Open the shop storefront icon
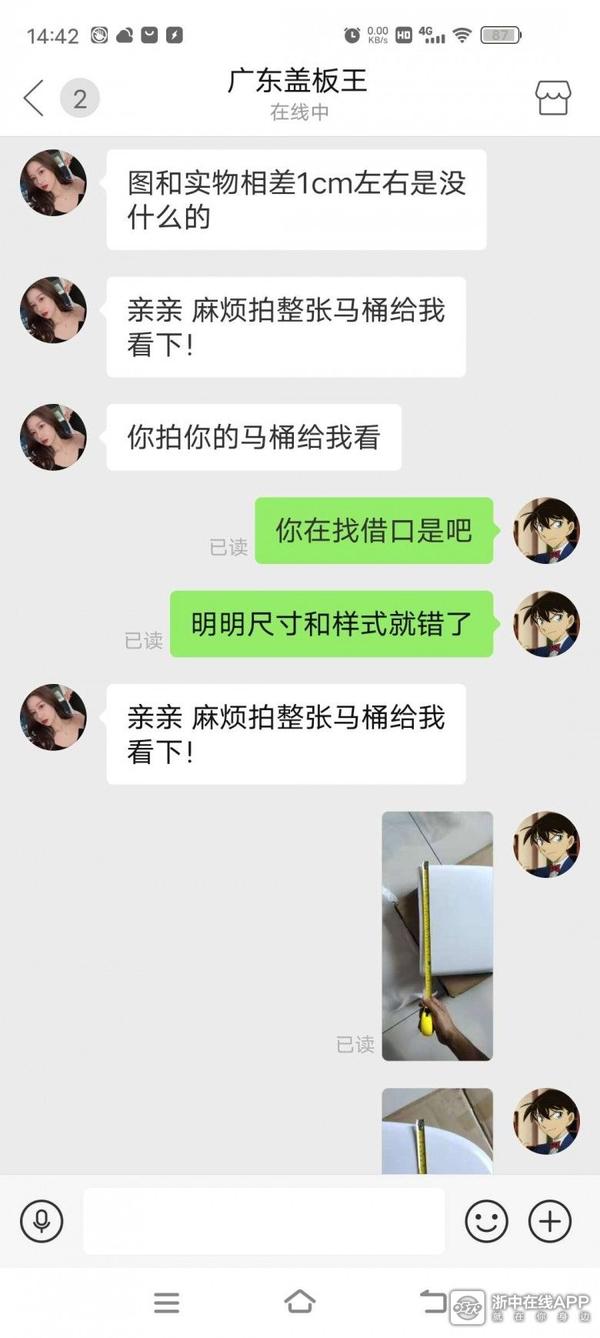600x1338 pixels. pyautogui.click(x=553, y=98)
